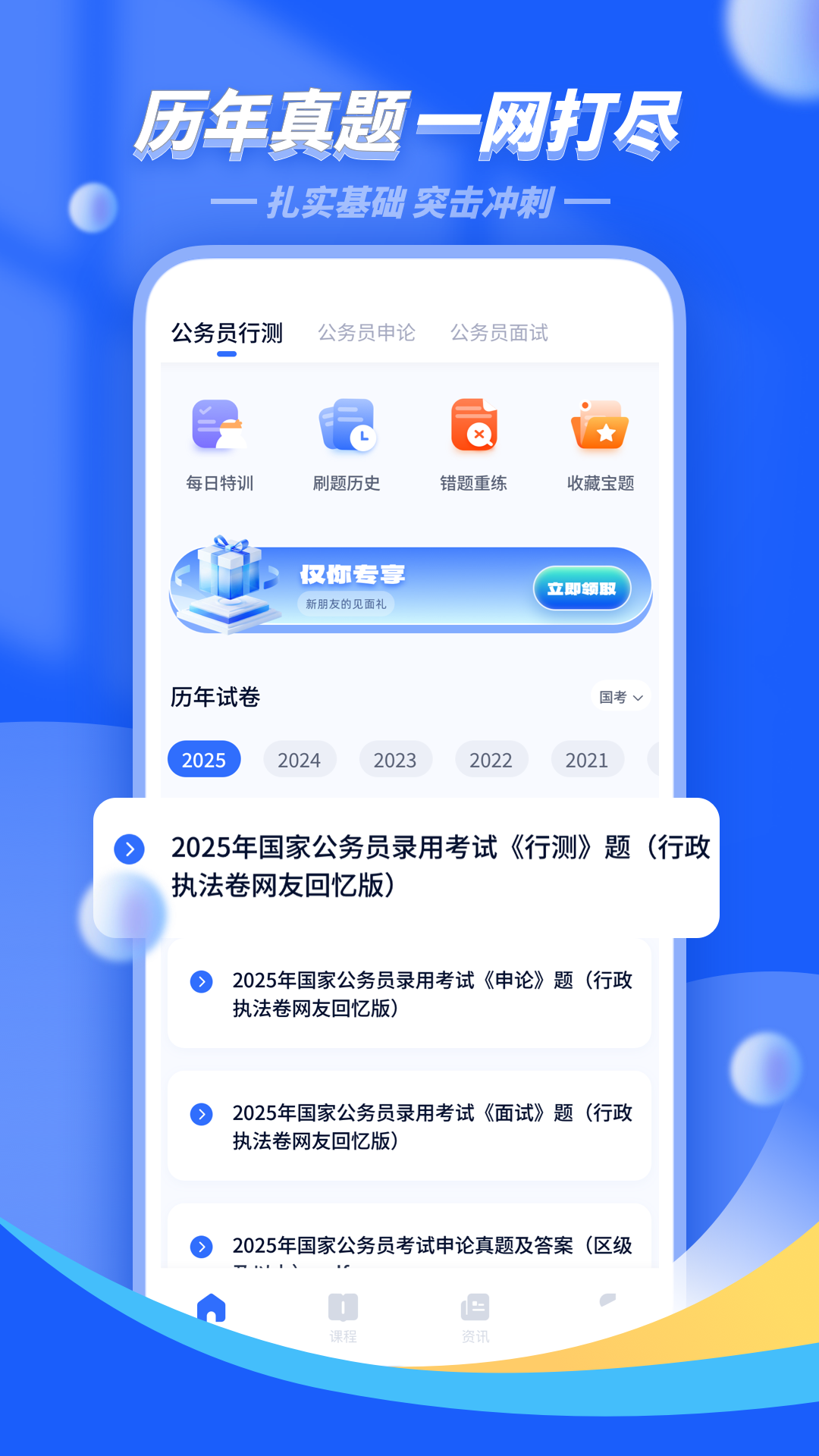Select the 2024 year filter chip
Image resolution: width=819 pixels, height=1456 pixels.
point(300,759)
